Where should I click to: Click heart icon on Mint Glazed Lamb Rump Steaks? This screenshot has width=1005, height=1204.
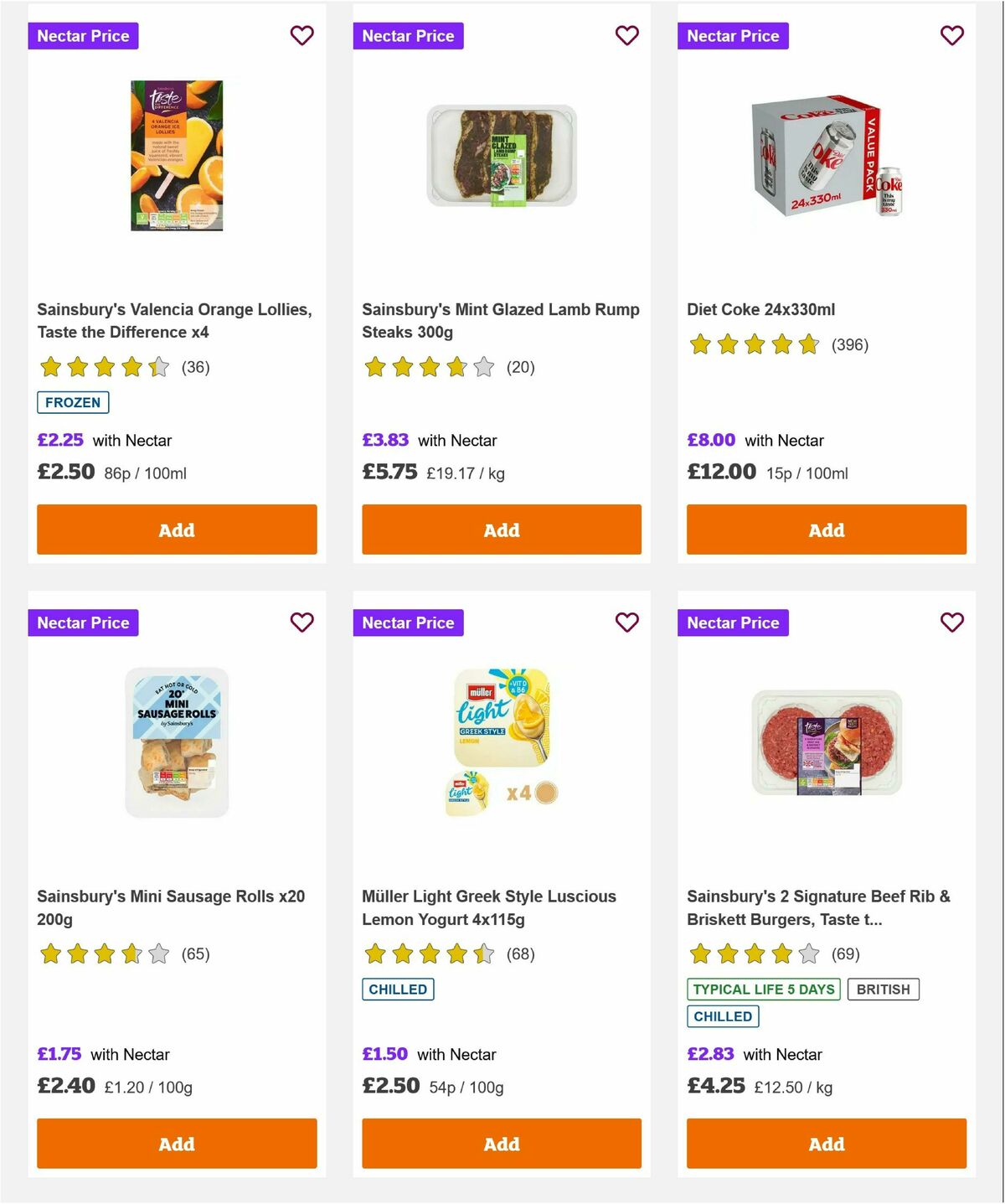[626, 35]
